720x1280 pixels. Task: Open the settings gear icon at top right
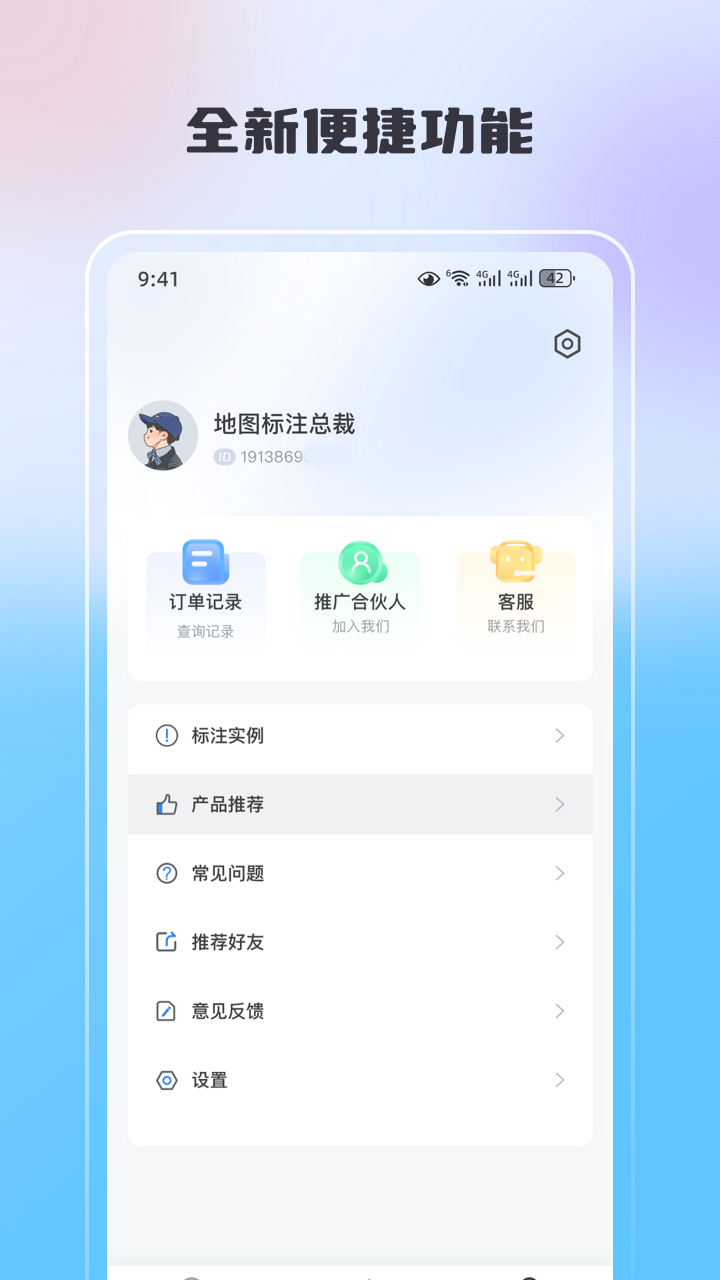tap(566, 343)
